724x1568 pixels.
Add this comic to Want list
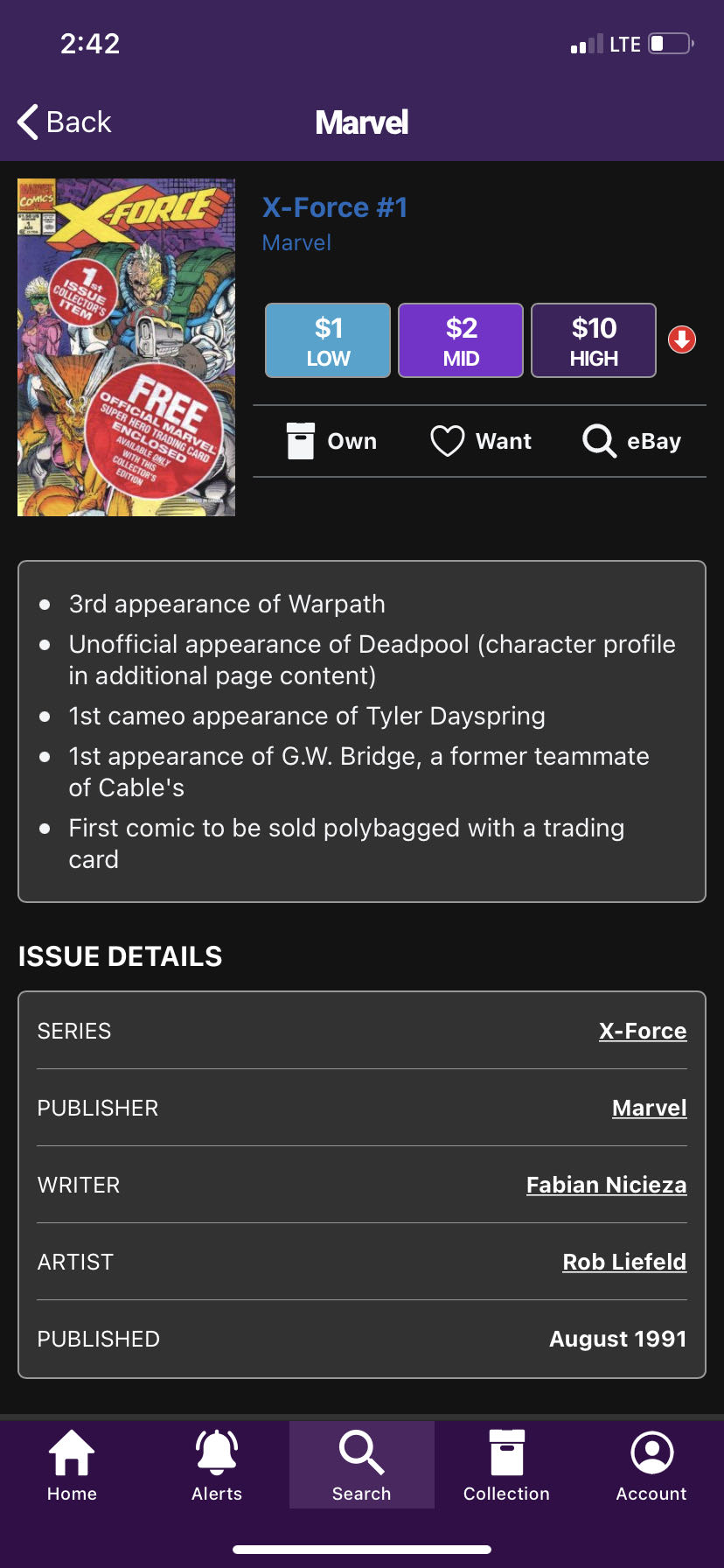(x=482, y=441)
